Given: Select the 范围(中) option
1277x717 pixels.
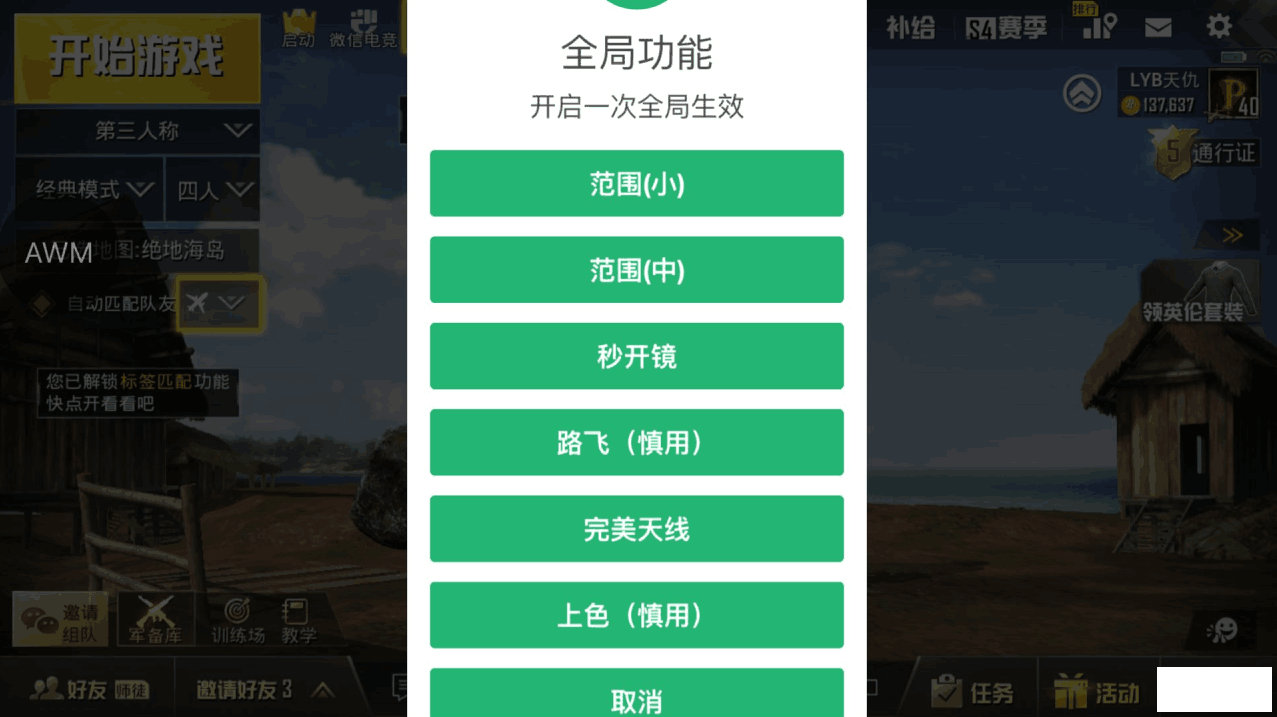Looking at the screenshot, I should point(636,269).
